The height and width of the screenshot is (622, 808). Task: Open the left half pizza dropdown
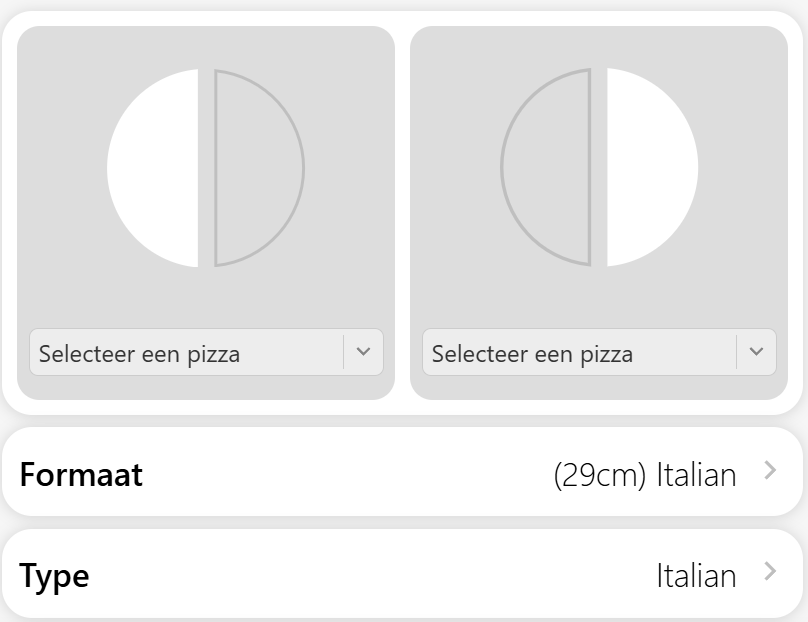coord(206,353)
